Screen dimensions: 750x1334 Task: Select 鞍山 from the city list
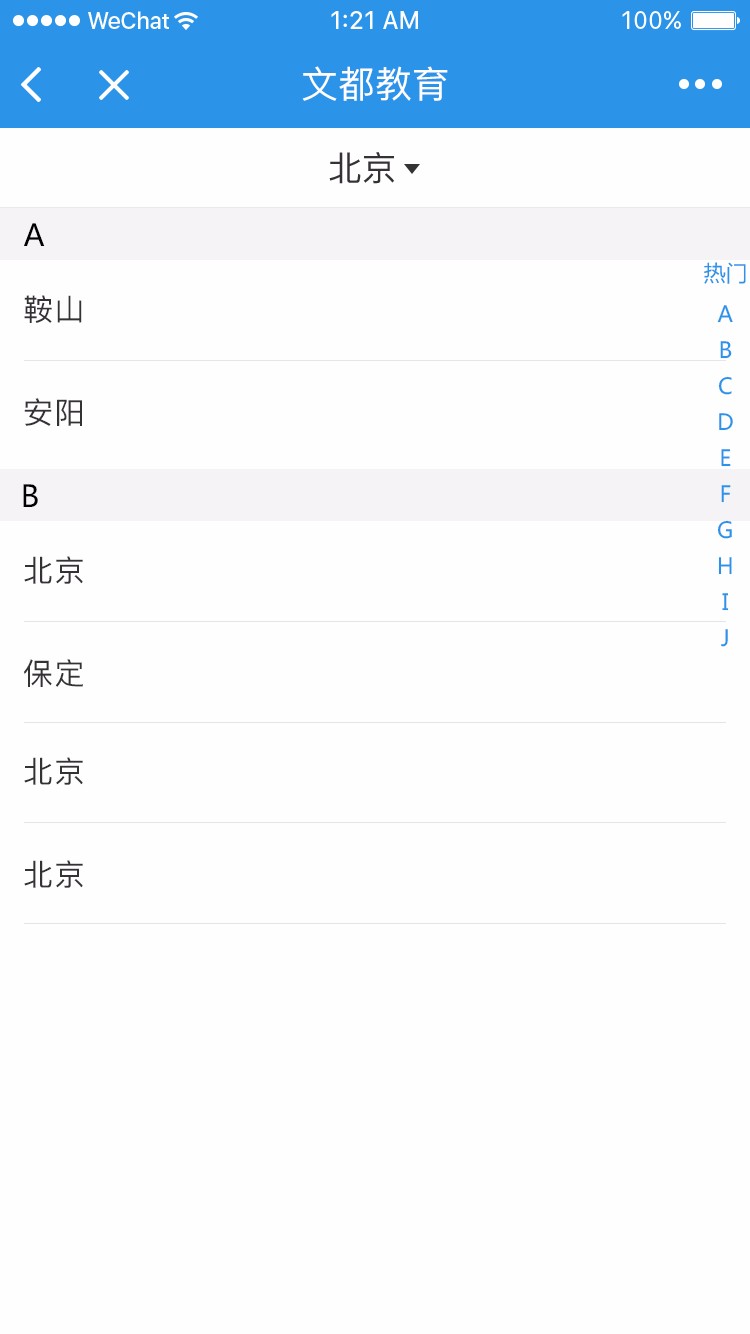54,310
